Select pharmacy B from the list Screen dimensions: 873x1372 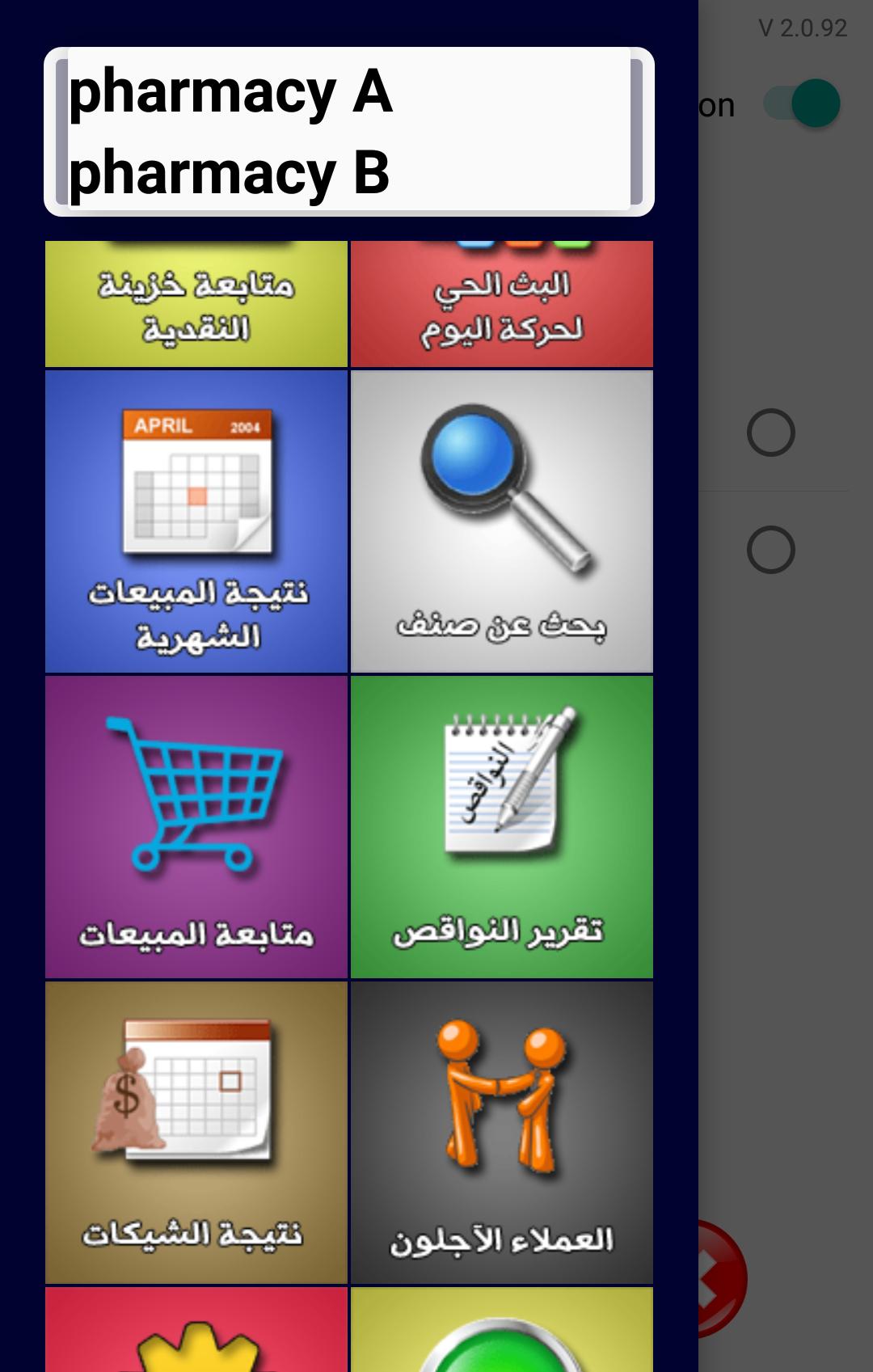tap(230, 173)
